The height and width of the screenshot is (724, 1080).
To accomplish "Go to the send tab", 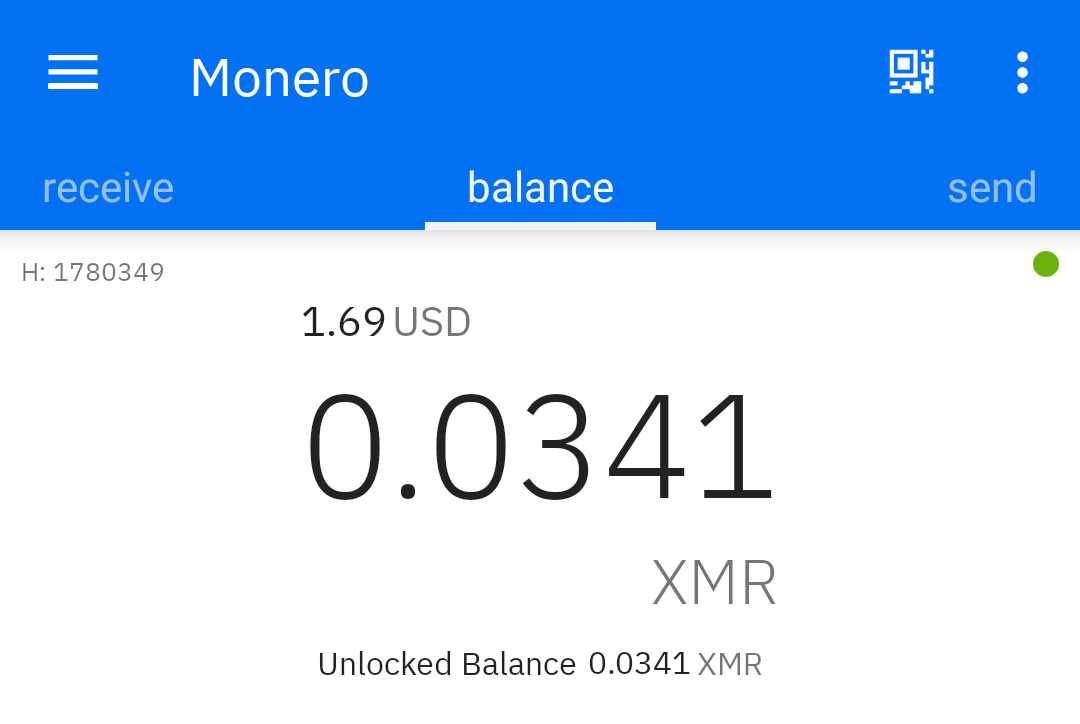I will 991,188.
